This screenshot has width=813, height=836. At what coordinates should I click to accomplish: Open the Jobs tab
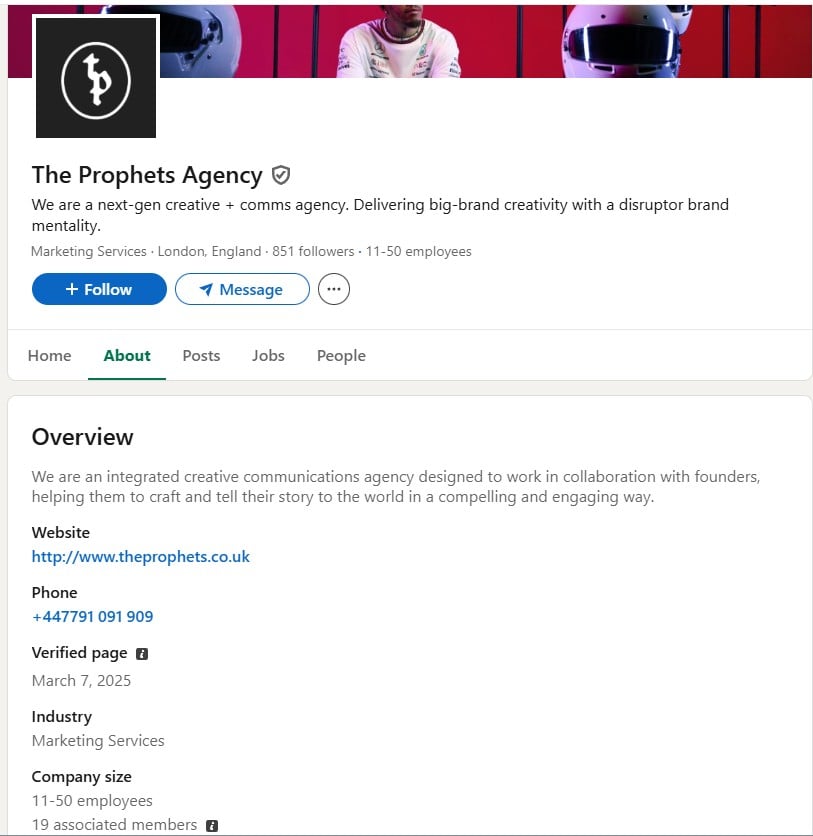click(268, 355)
